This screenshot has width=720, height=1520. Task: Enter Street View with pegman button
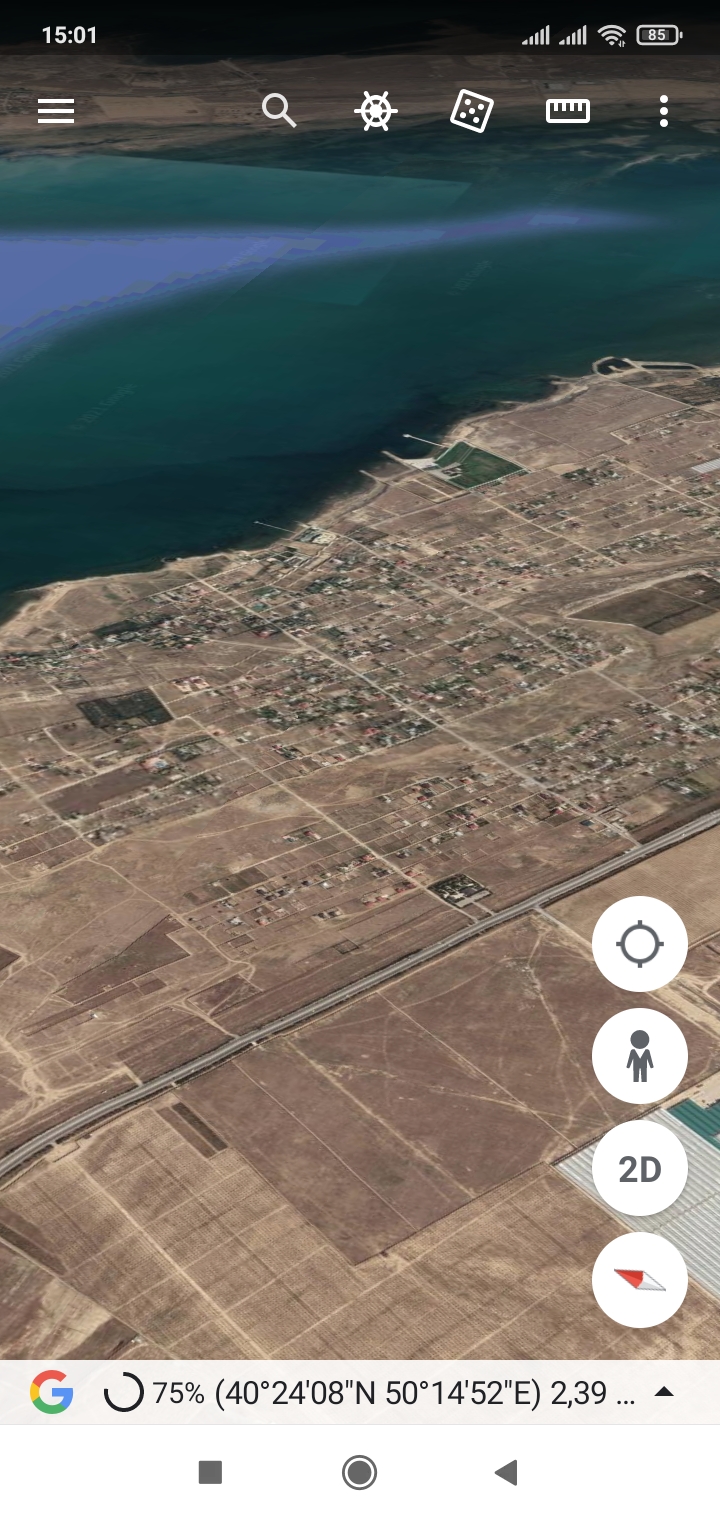pos(640,1056)
